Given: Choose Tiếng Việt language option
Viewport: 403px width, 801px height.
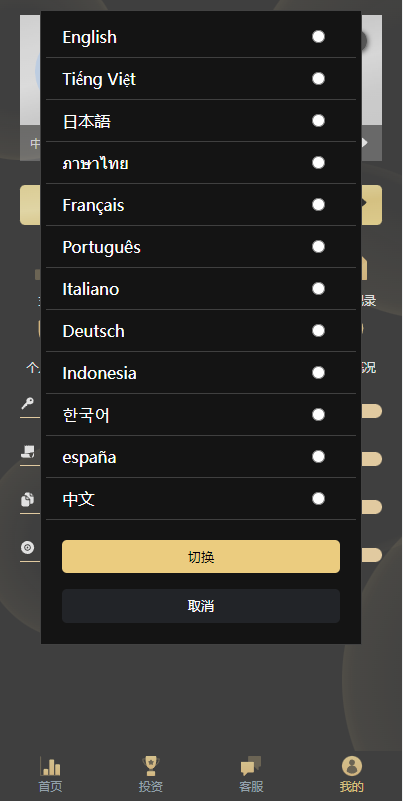Looking at the screenshot, I should 201,79.
